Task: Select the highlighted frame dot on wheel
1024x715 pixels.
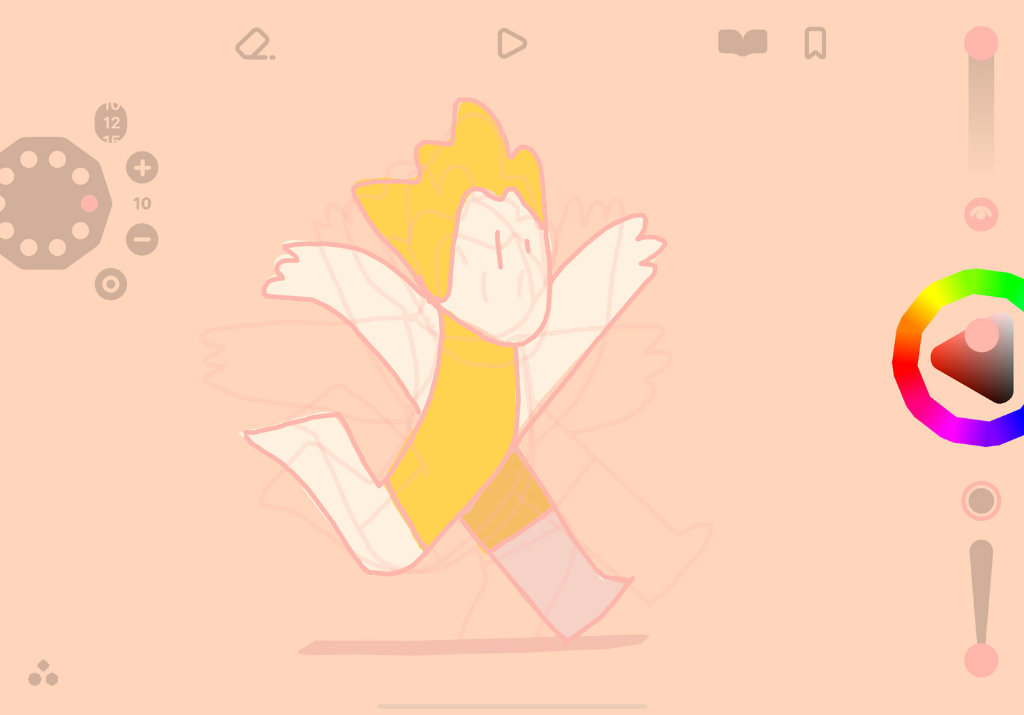Action: (89, 203)
